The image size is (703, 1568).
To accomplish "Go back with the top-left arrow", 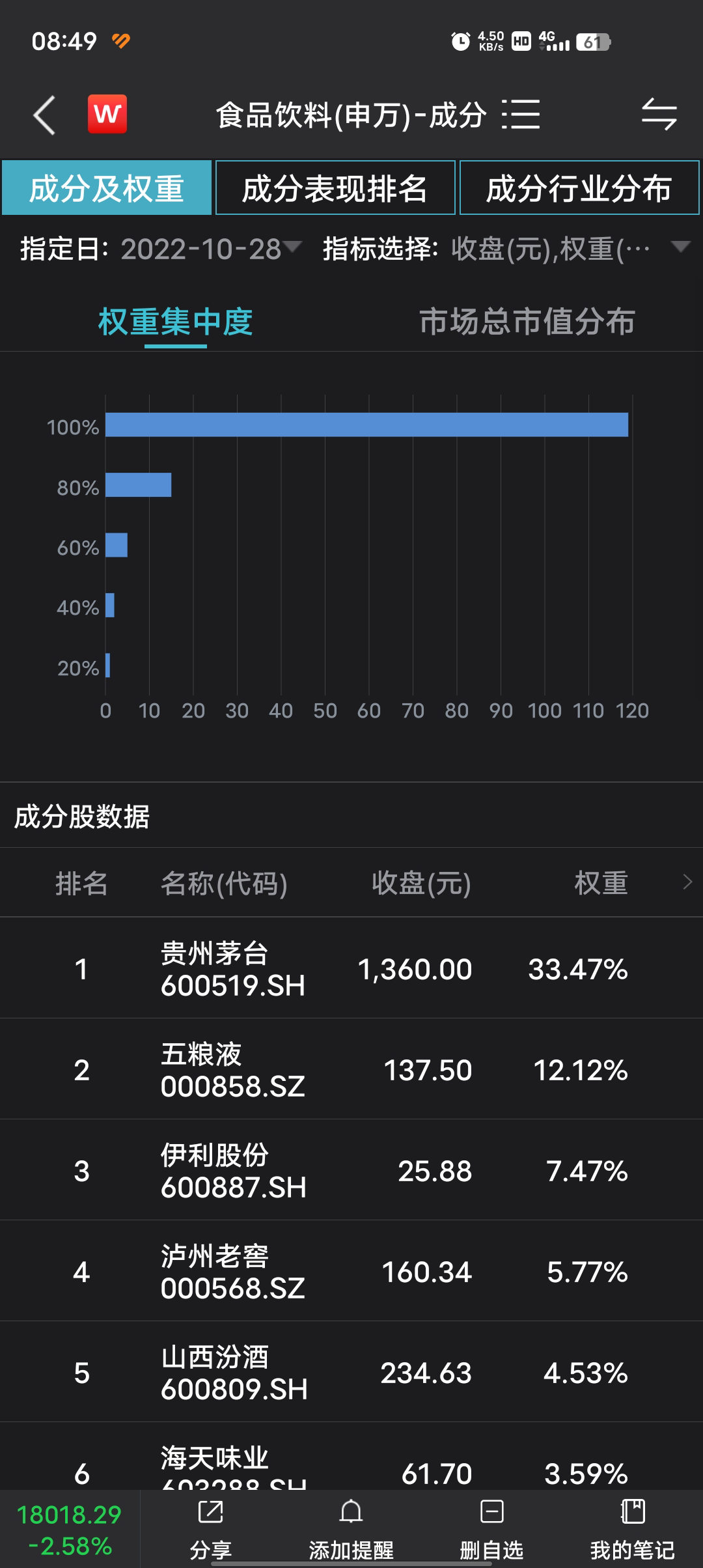I will (x=44, y=115).
